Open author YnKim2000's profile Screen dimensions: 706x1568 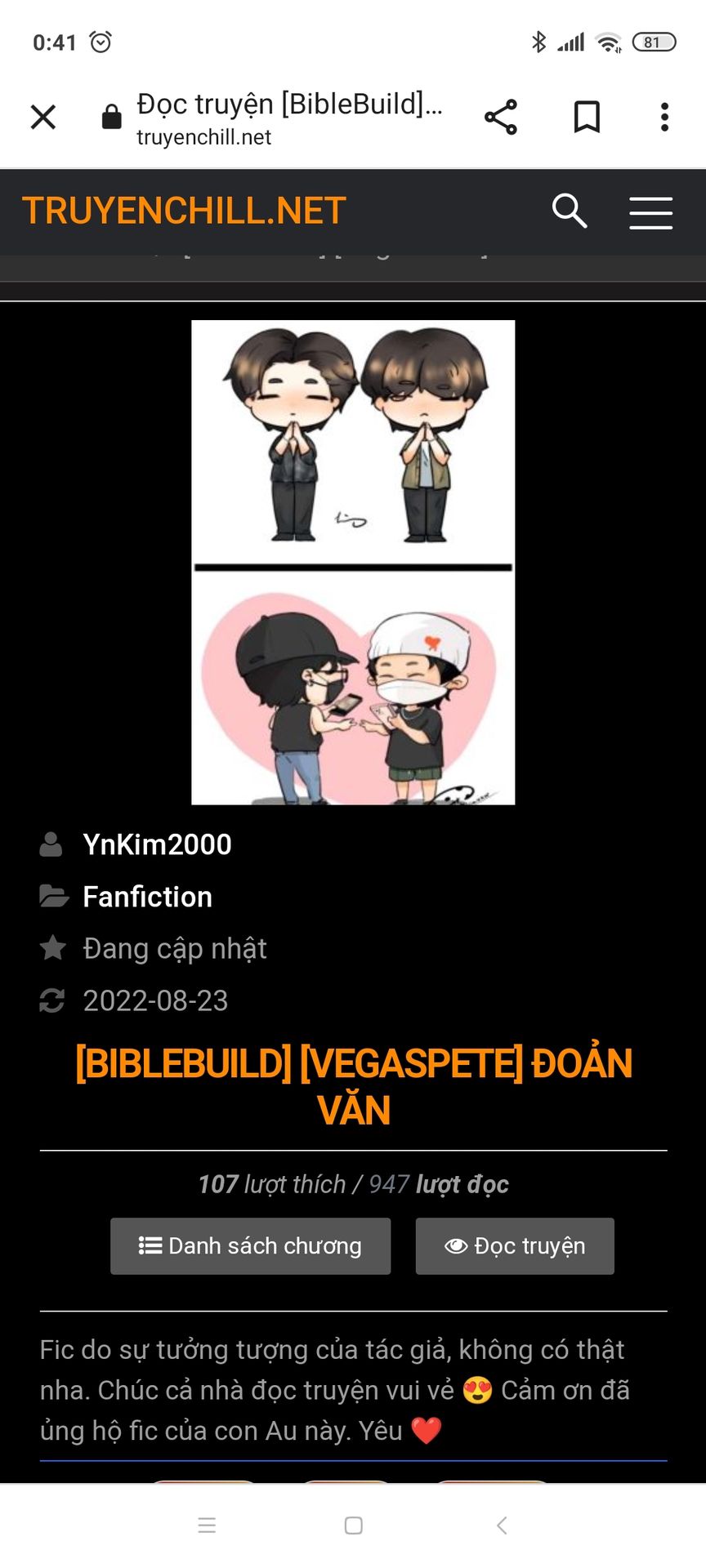click(x=157, y=844)
